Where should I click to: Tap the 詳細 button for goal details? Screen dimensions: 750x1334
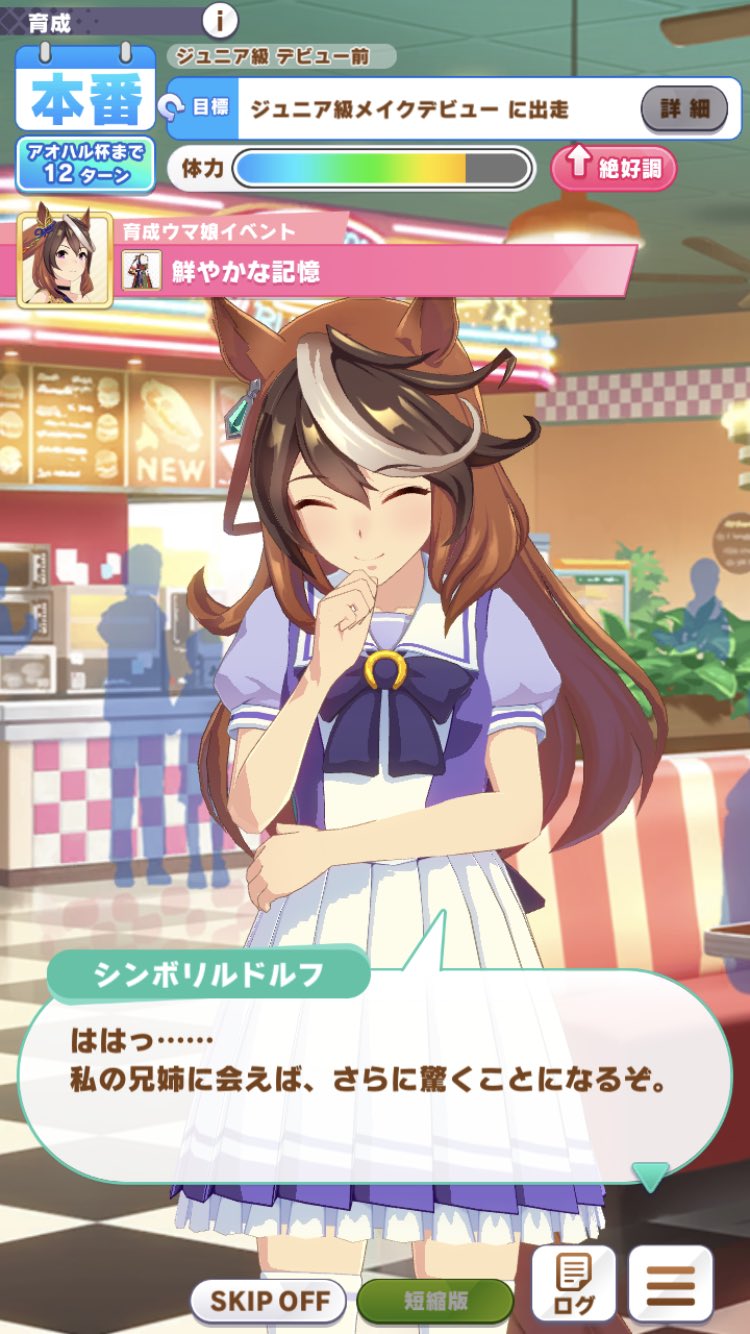[x=684, y=108]
